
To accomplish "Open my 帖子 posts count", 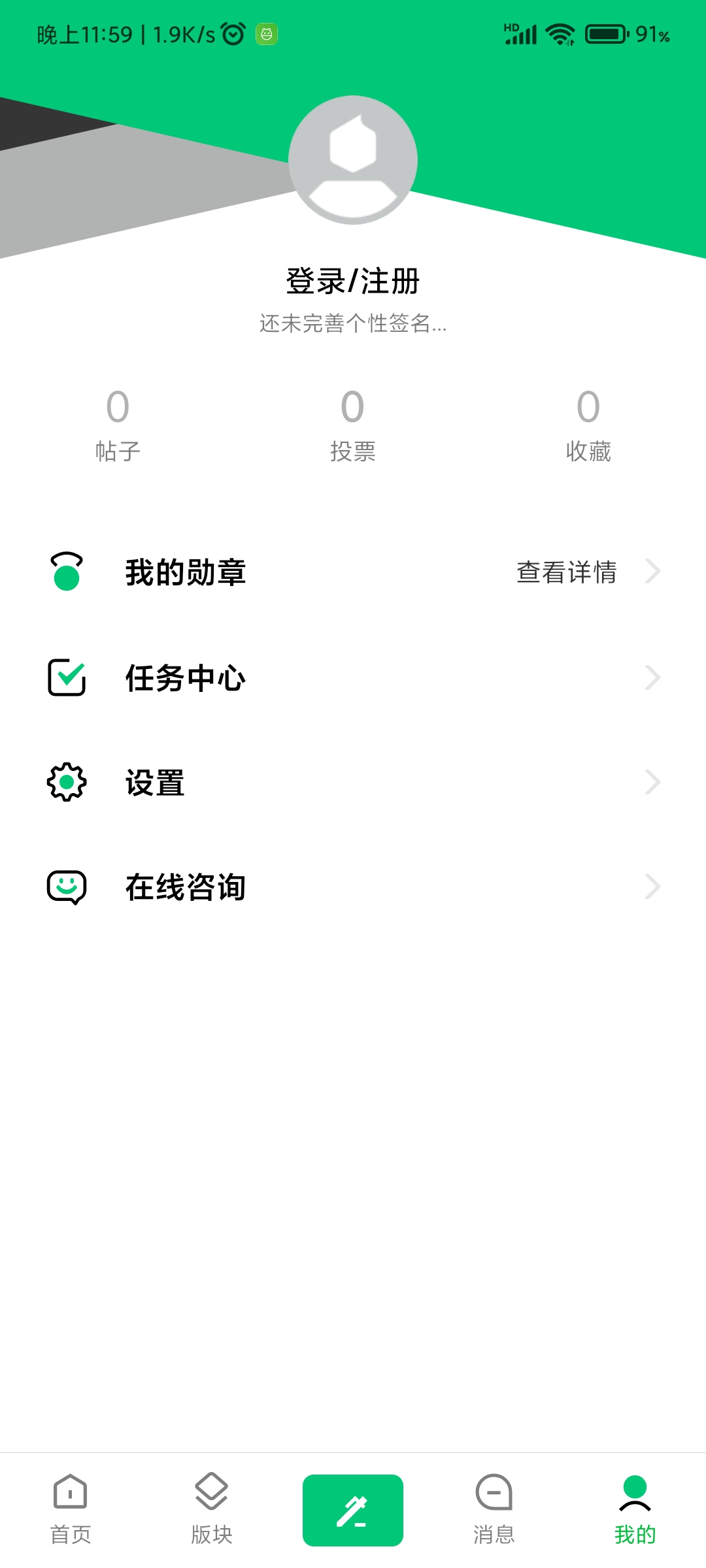I will [x=118, y=425].
